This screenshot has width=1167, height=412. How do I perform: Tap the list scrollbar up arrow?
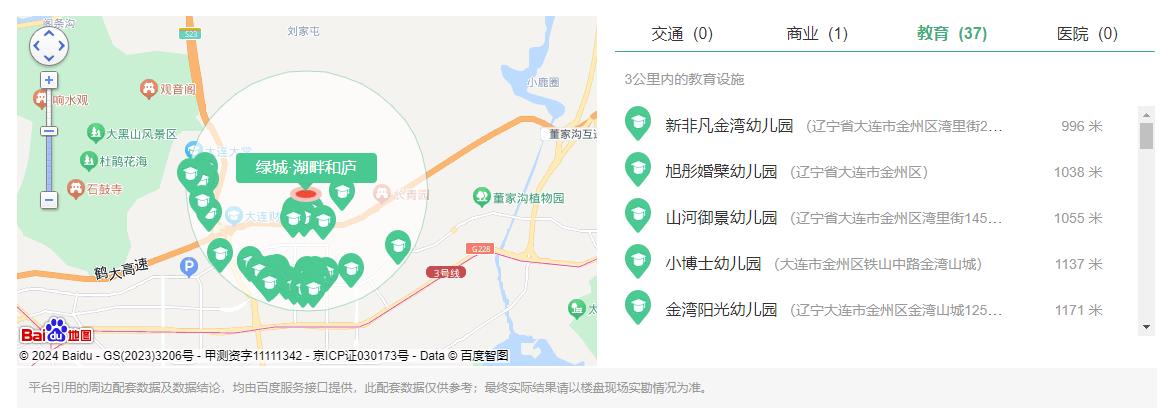[x=1146, y=114]
